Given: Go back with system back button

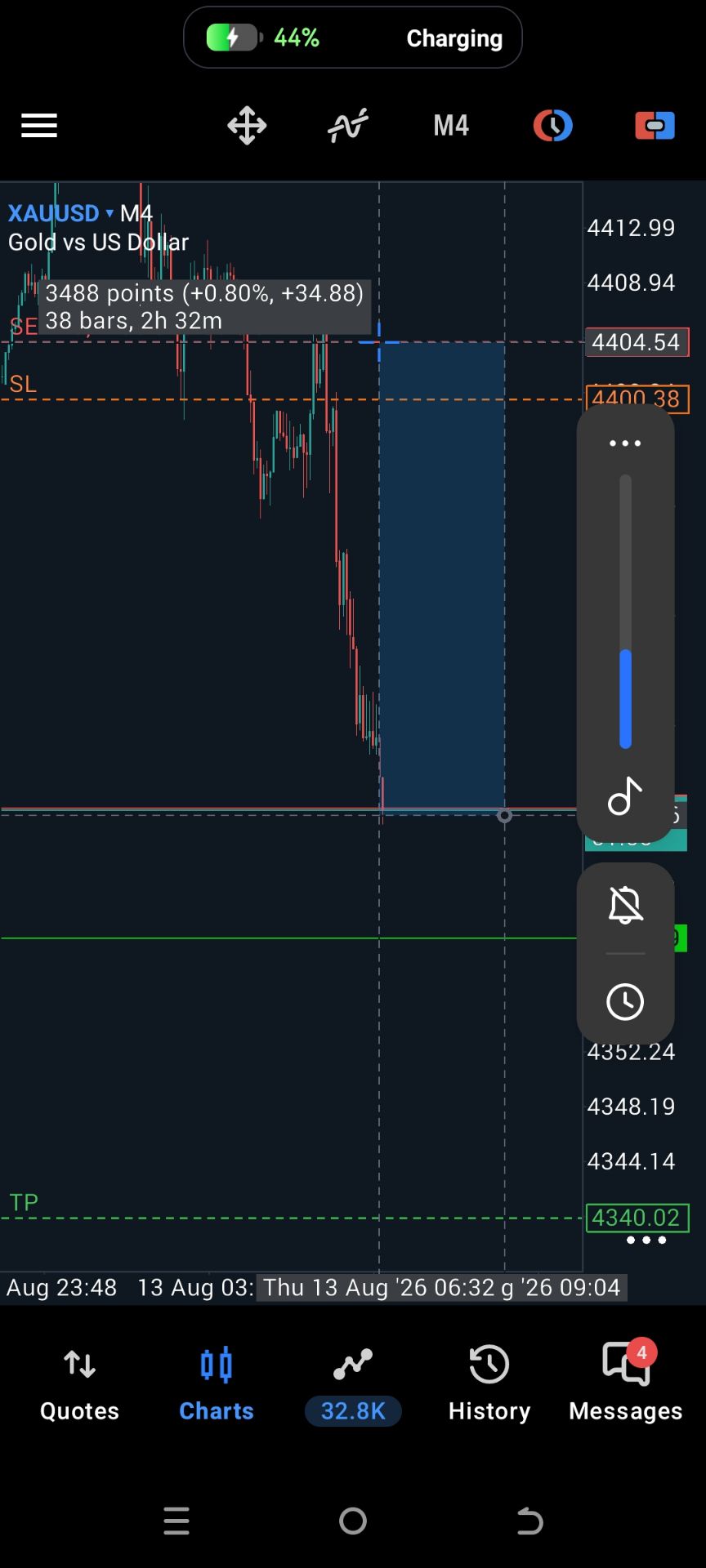Looking at the screenshot, I should (529, 1521).
